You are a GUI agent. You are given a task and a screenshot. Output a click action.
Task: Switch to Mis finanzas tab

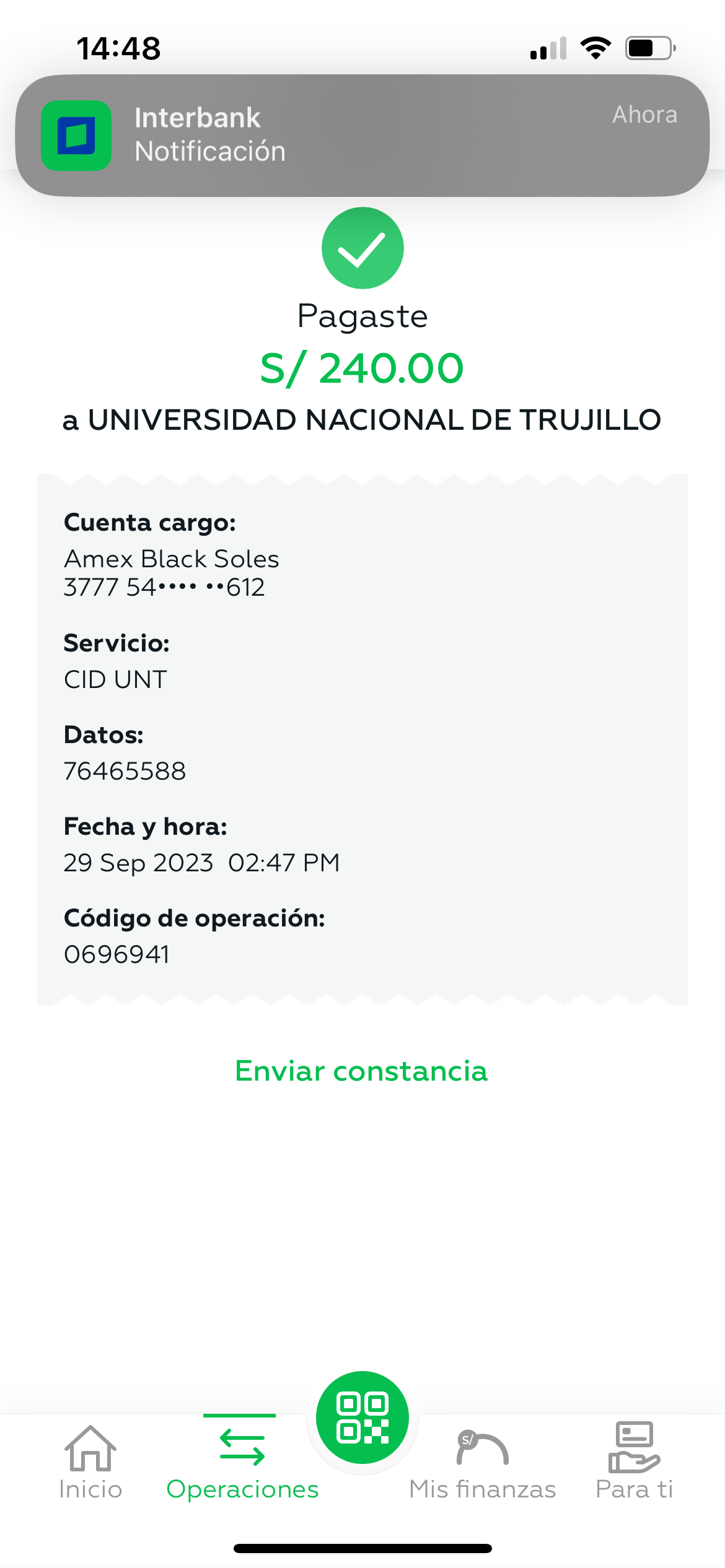(482, 1463)
